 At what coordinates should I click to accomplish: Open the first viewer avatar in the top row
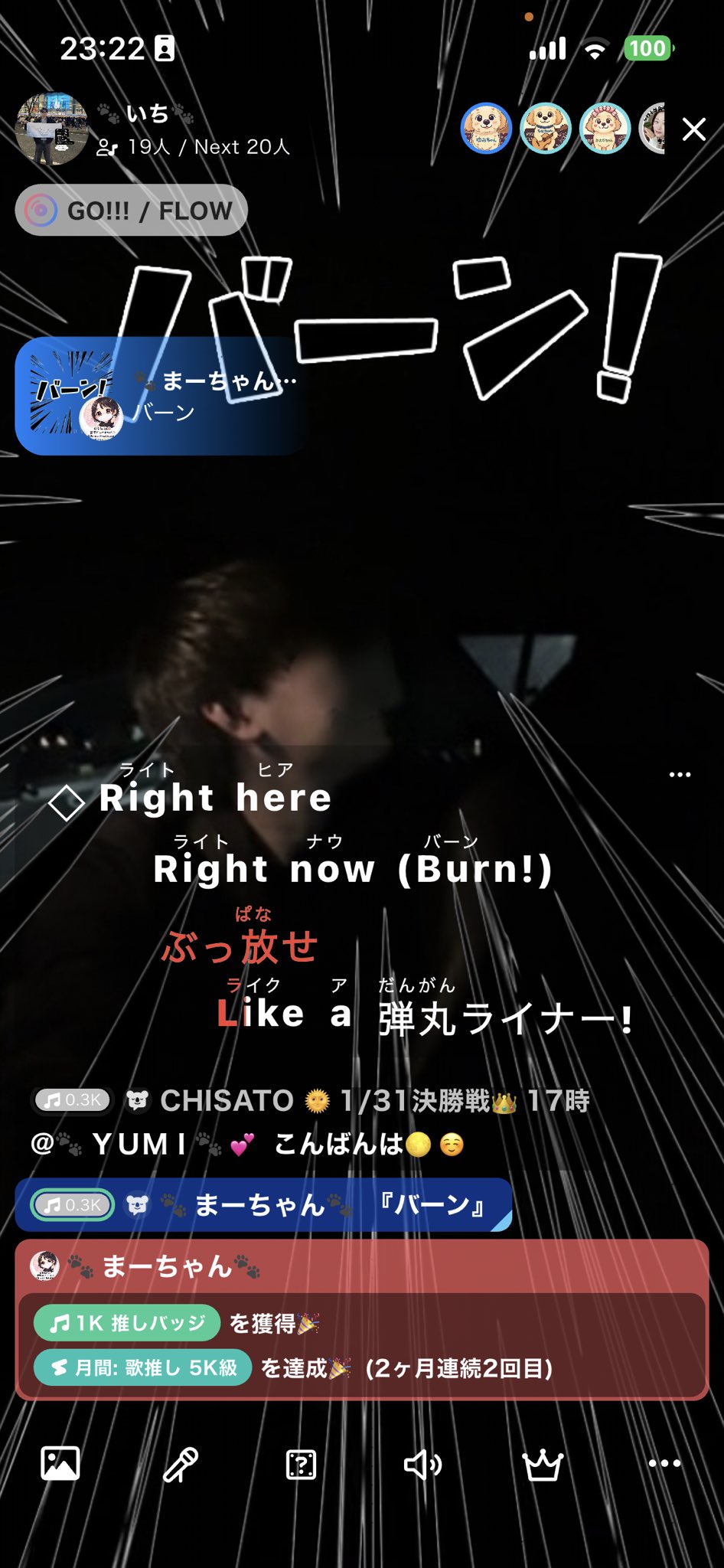click(486, 129)
